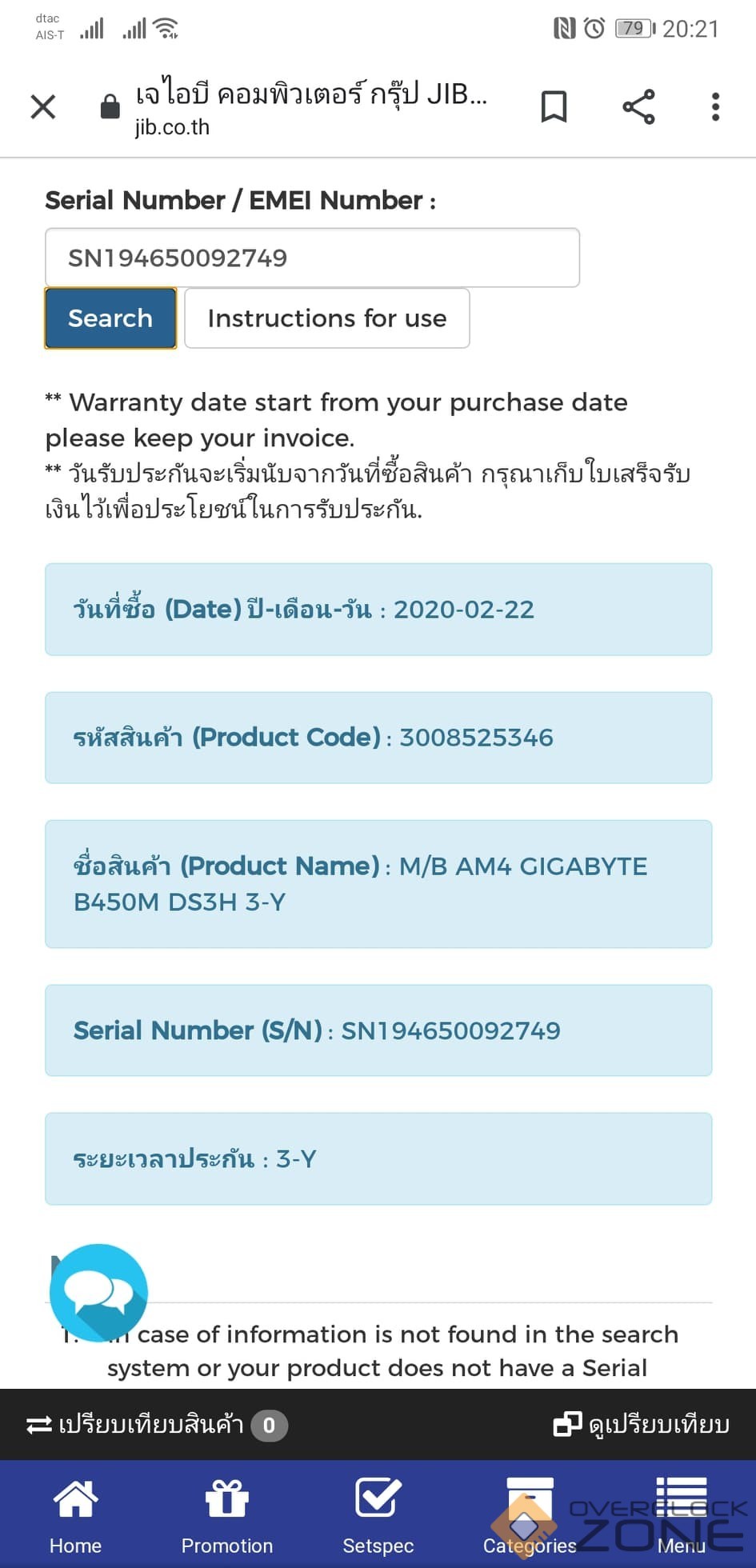Screen dimensions: 756x1568
Task: Share this page
Action: 638,106
